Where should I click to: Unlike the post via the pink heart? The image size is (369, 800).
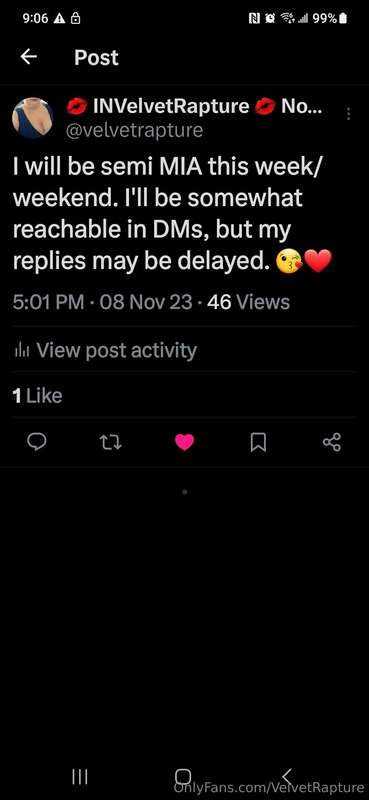184,442
